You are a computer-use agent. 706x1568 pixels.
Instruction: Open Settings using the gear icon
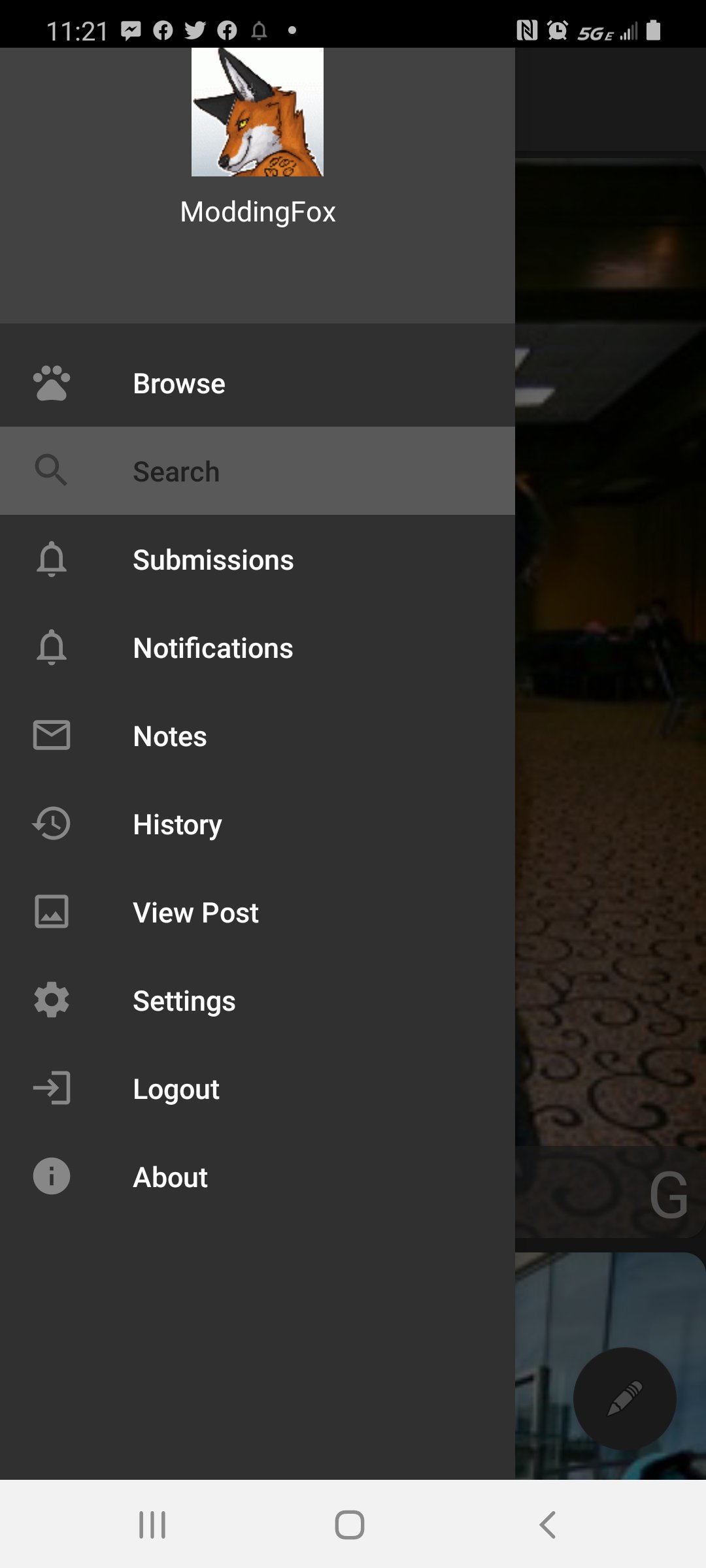point(51,1000)
